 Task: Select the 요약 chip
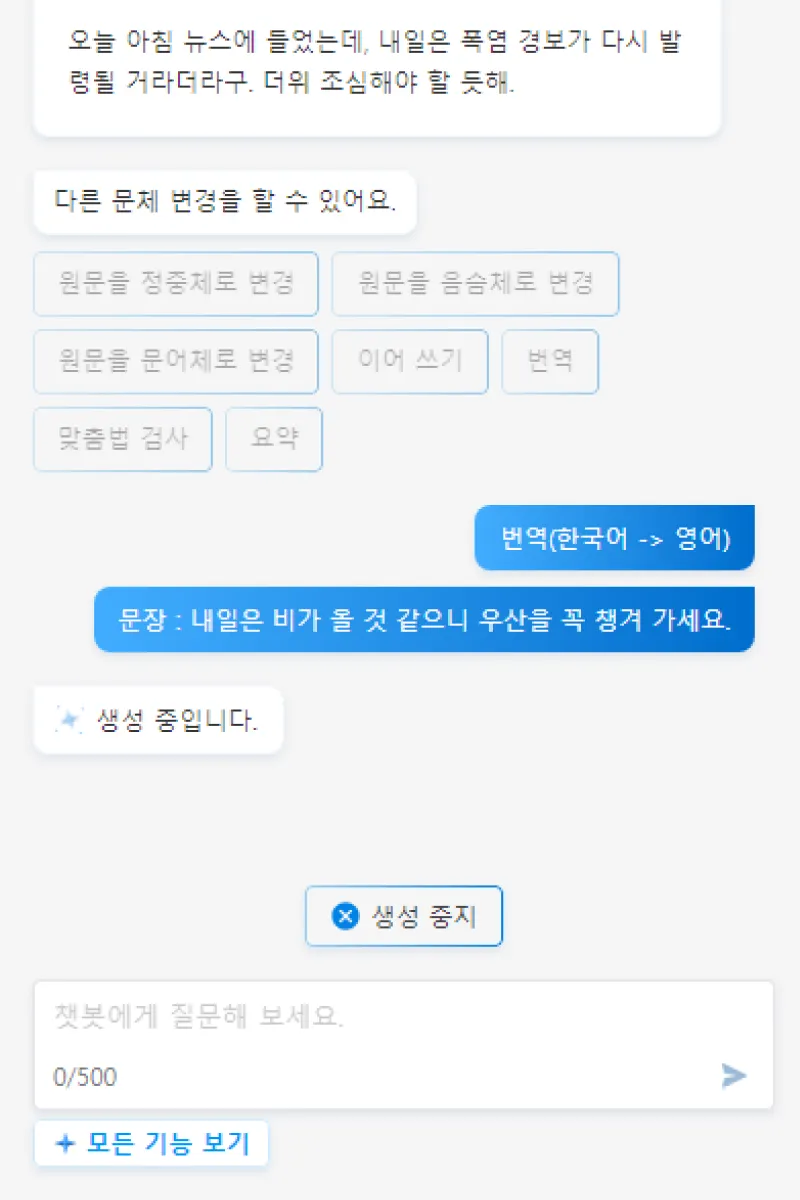(274, 439)
